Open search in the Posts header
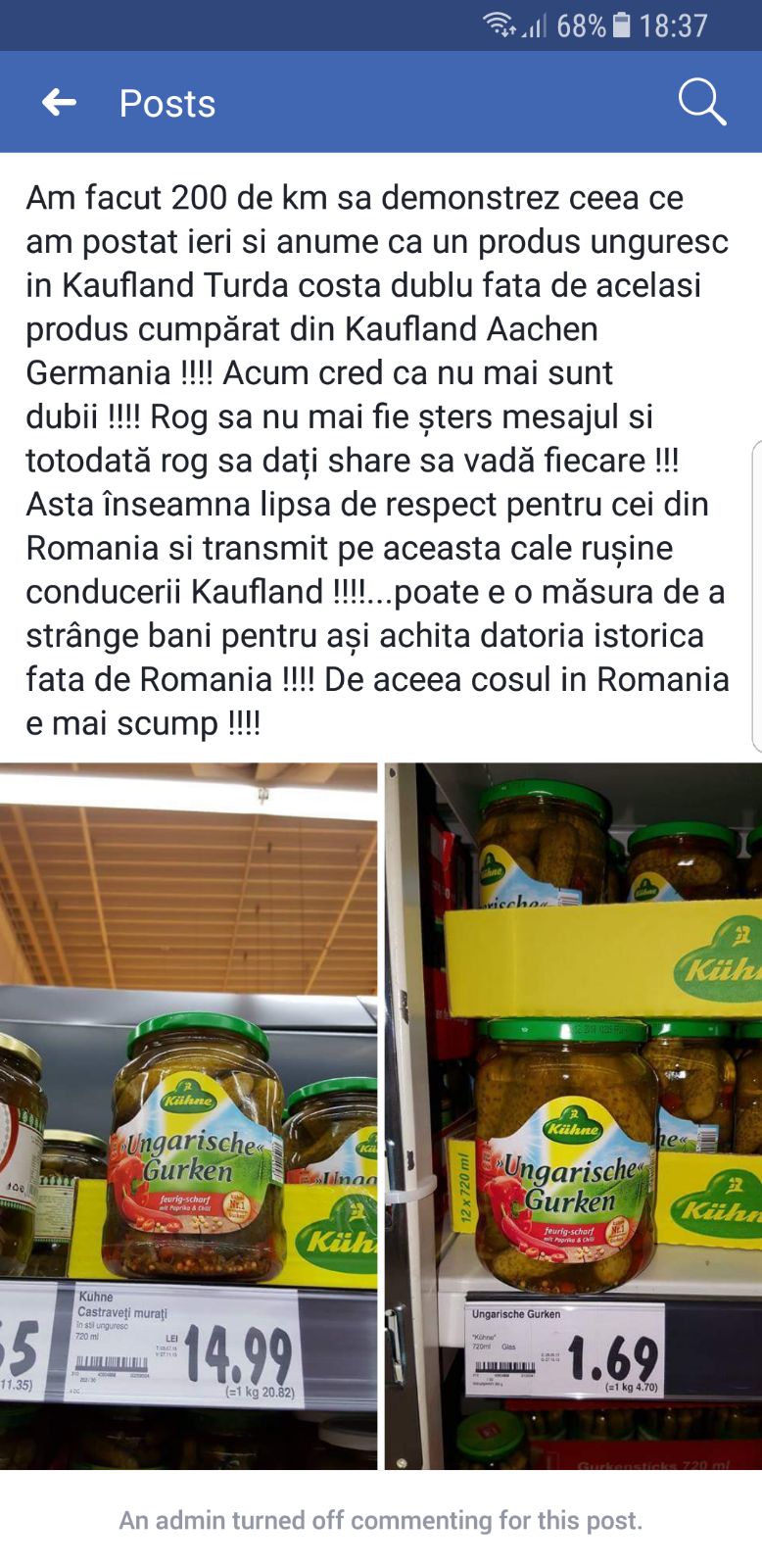Image resolution: width=762 pixels, height=1568 pixels. tap(701, 102)
